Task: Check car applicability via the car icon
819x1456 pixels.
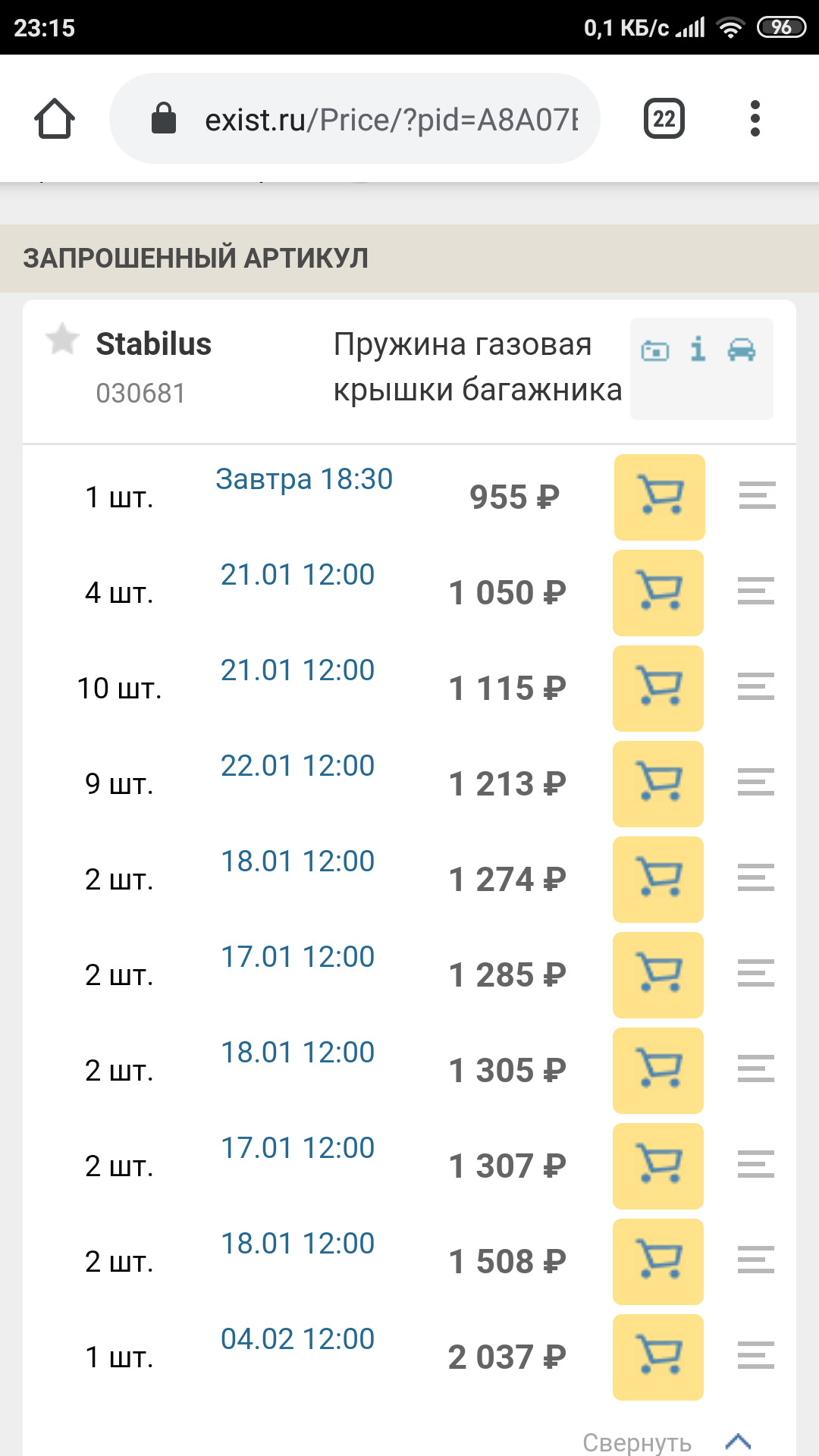Action: 741,350
